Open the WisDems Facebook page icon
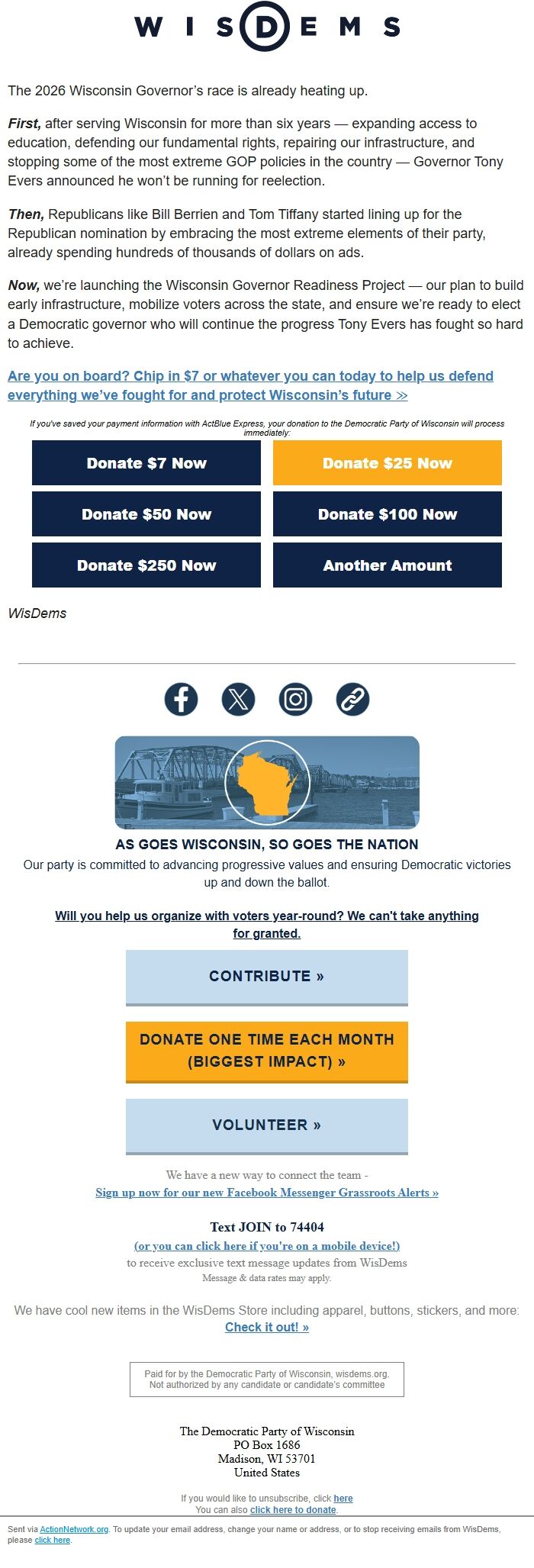Image resolution: width=534 pixels, height=1568 pixels. tap(182, 699)
